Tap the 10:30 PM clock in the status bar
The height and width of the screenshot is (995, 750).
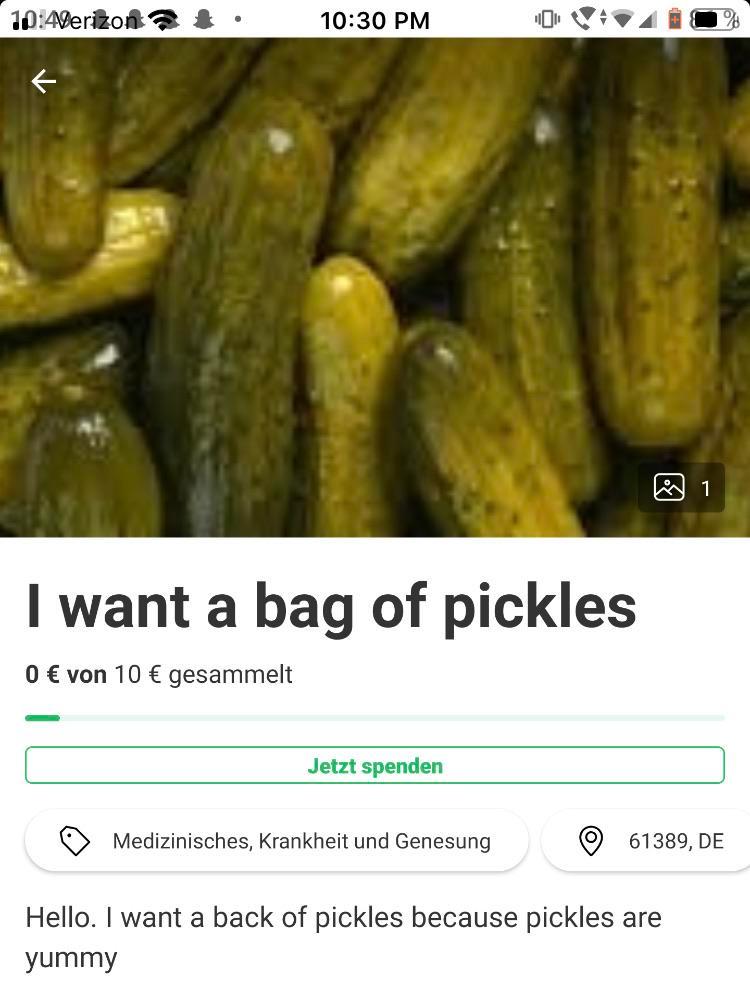click(x=376, y=19)
